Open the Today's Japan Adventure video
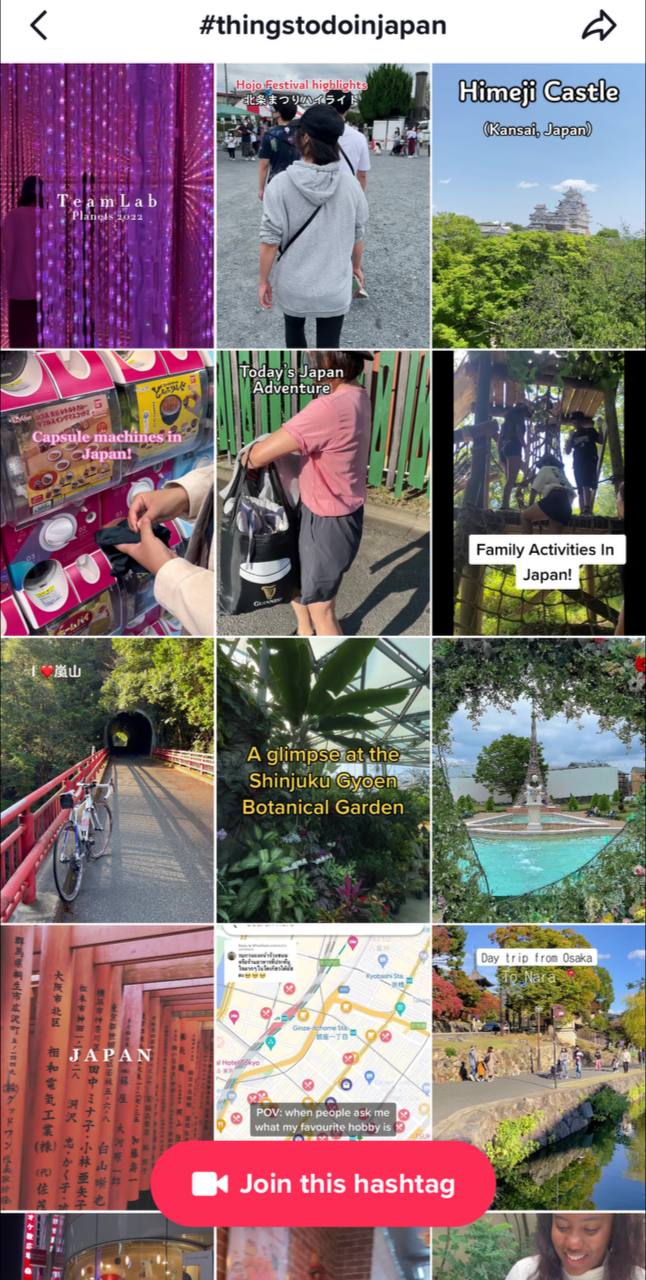Image resolution: width=646 pixels, height=1280 pixels. tap(323, 492)
